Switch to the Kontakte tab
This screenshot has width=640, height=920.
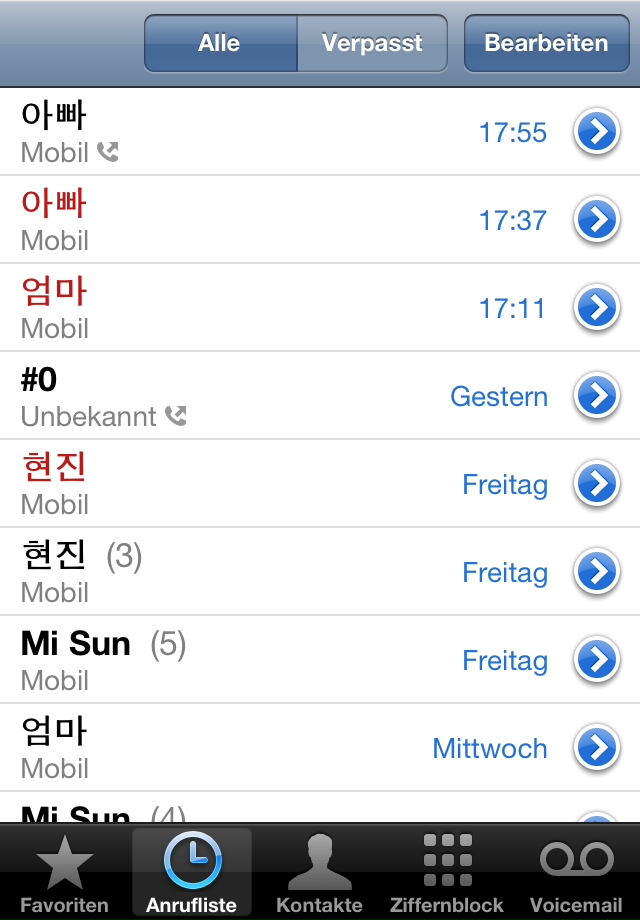320,875
